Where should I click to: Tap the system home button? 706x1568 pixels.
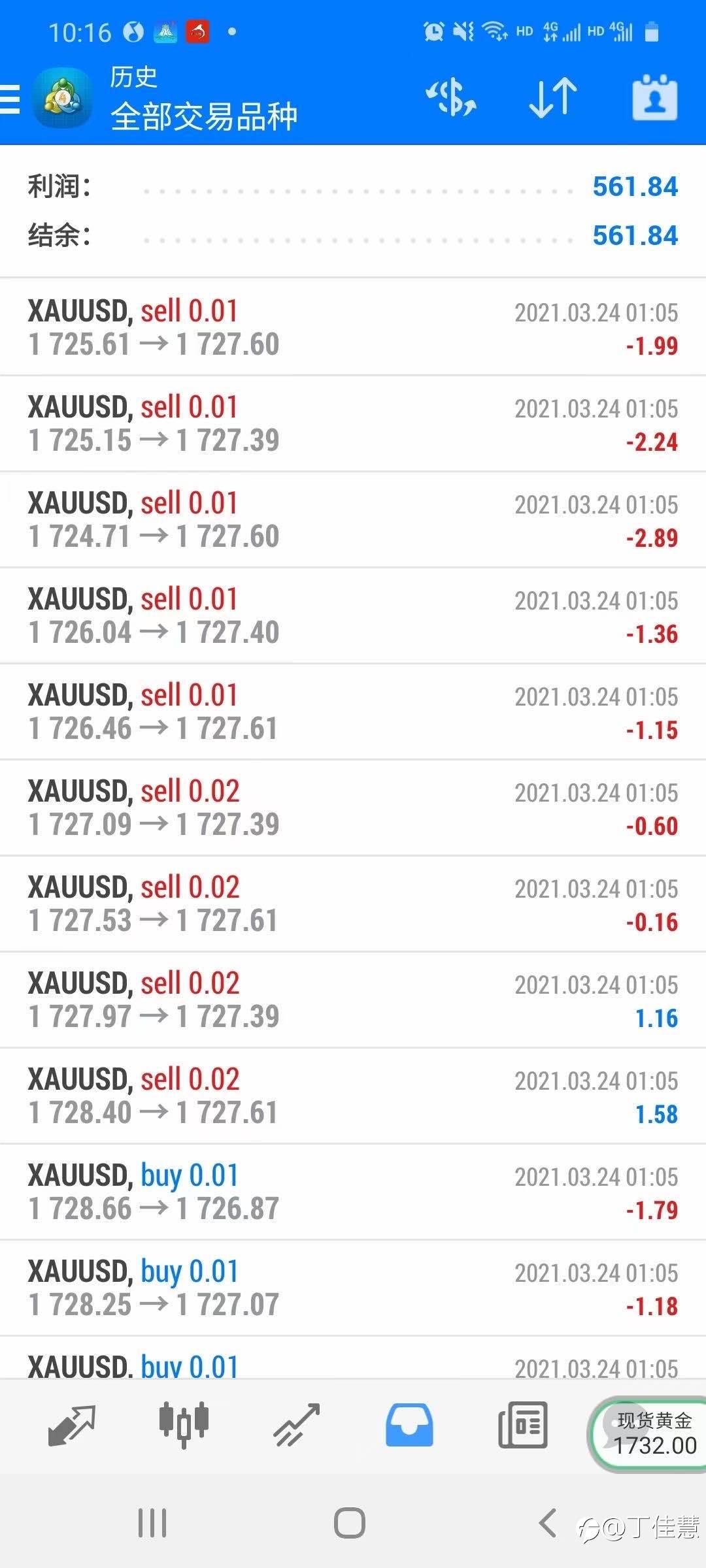(350, 1523)
